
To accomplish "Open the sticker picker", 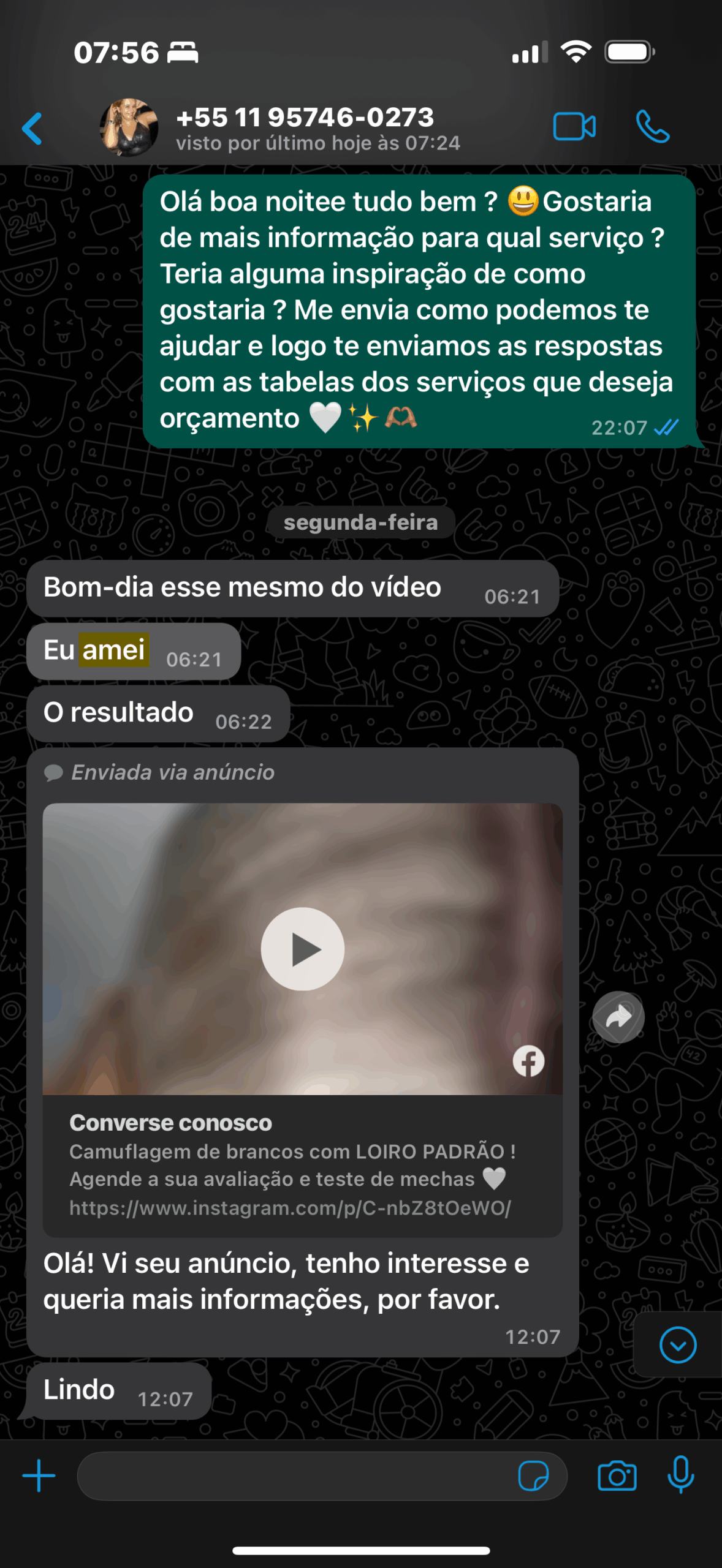I will tap(533, 1476).
